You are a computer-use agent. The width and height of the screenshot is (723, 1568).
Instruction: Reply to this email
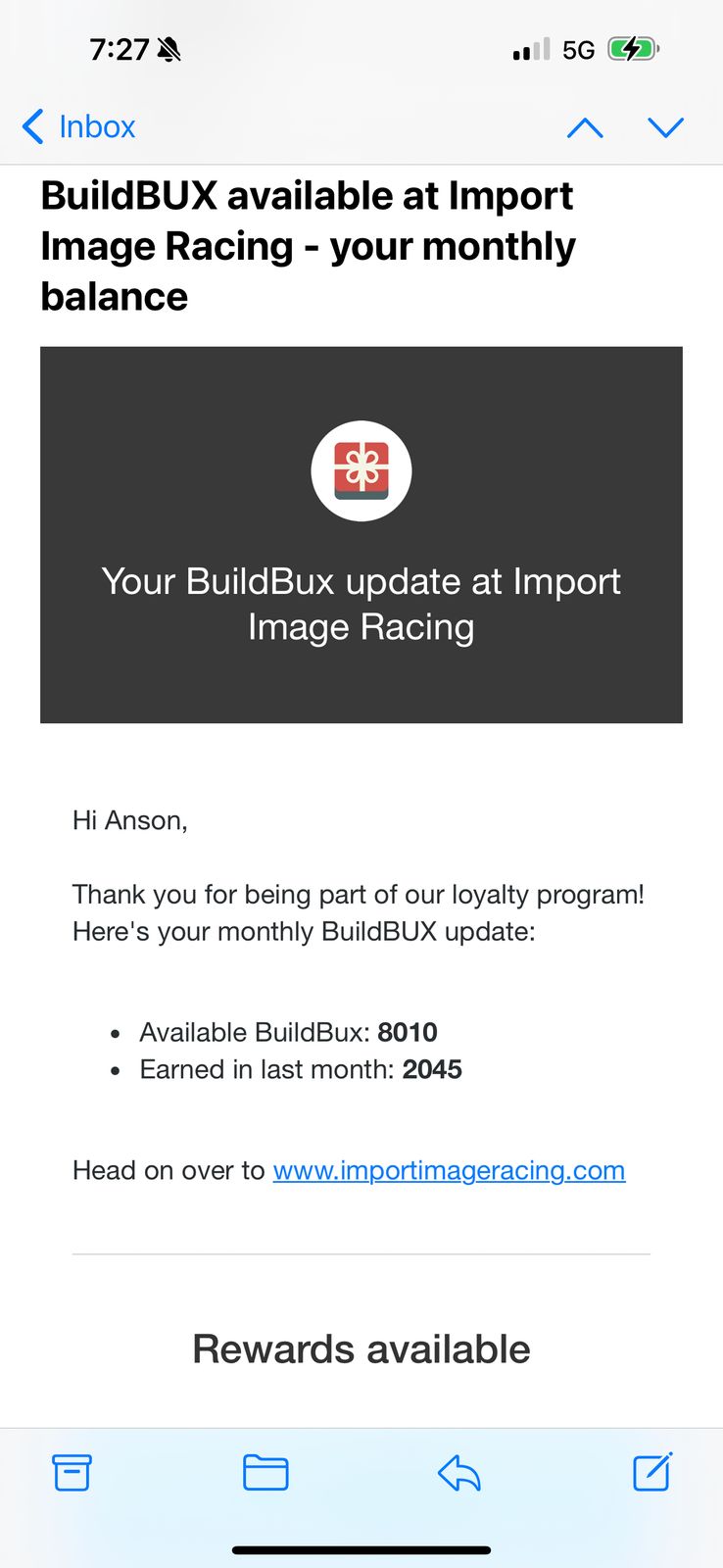pos(458,1472)
